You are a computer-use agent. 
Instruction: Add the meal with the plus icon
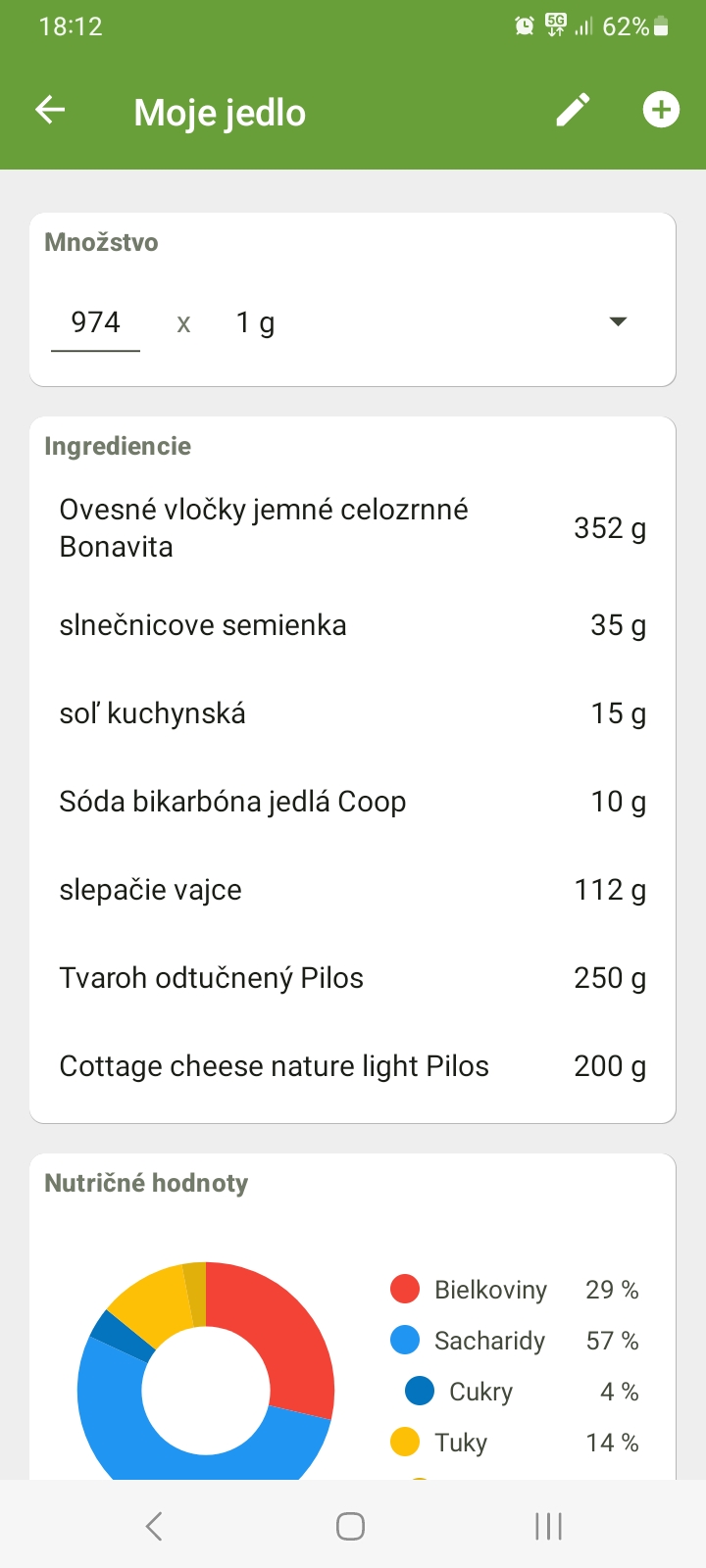[x=661, y=110]
